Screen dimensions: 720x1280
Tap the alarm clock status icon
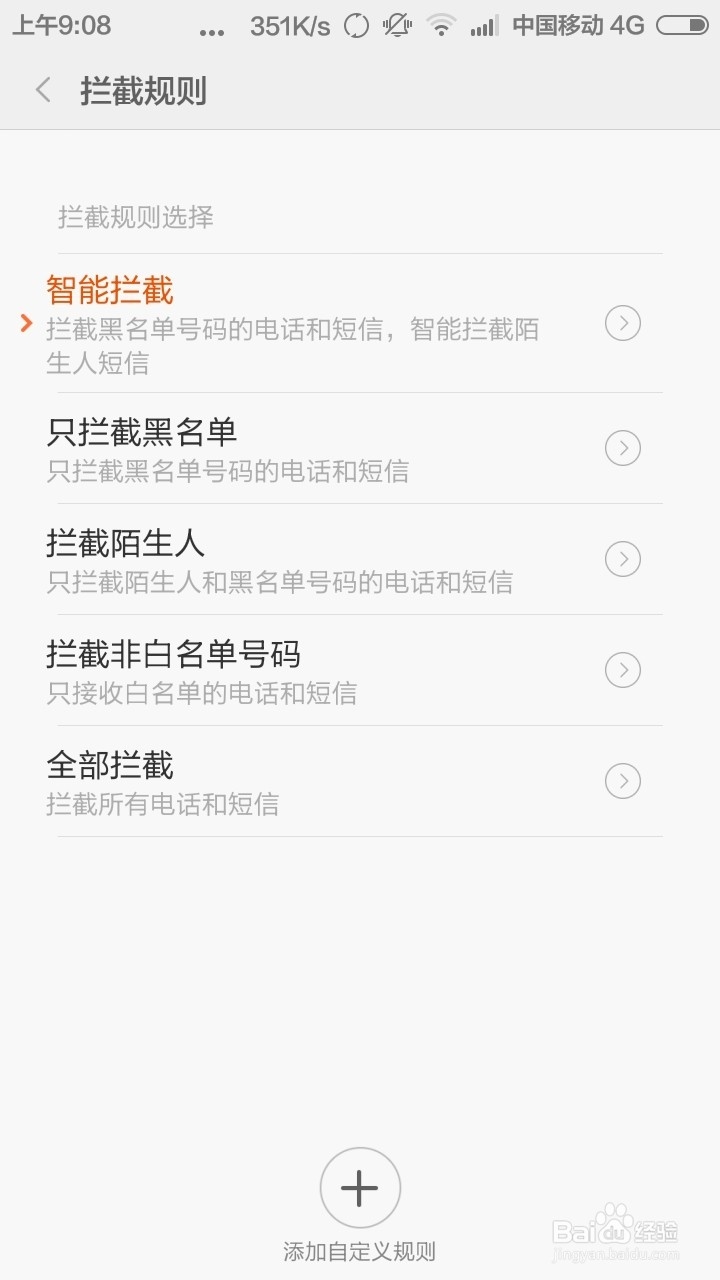click(356, 25)
